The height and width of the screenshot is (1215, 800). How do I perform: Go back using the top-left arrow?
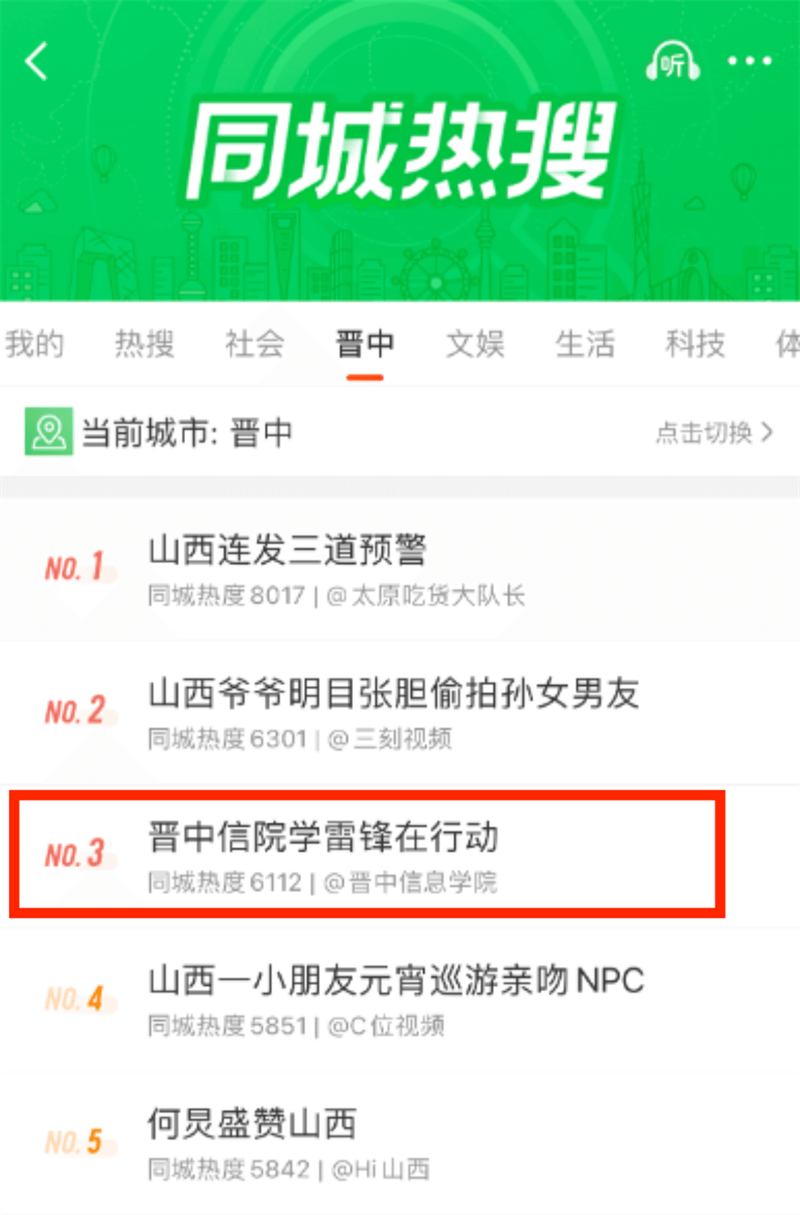click(x=37, y=62)
